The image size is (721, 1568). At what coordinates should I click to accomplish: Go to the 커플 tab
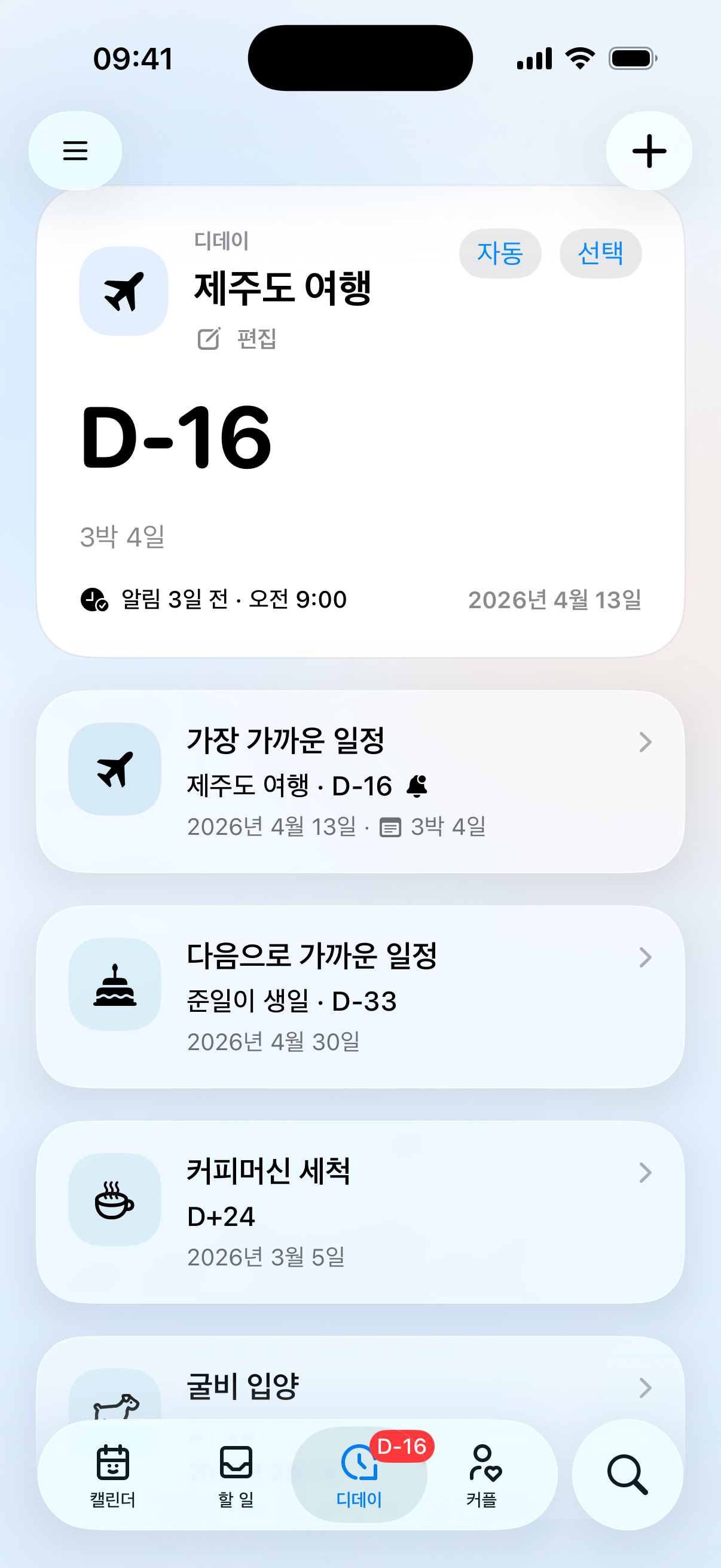(482, 1474)
